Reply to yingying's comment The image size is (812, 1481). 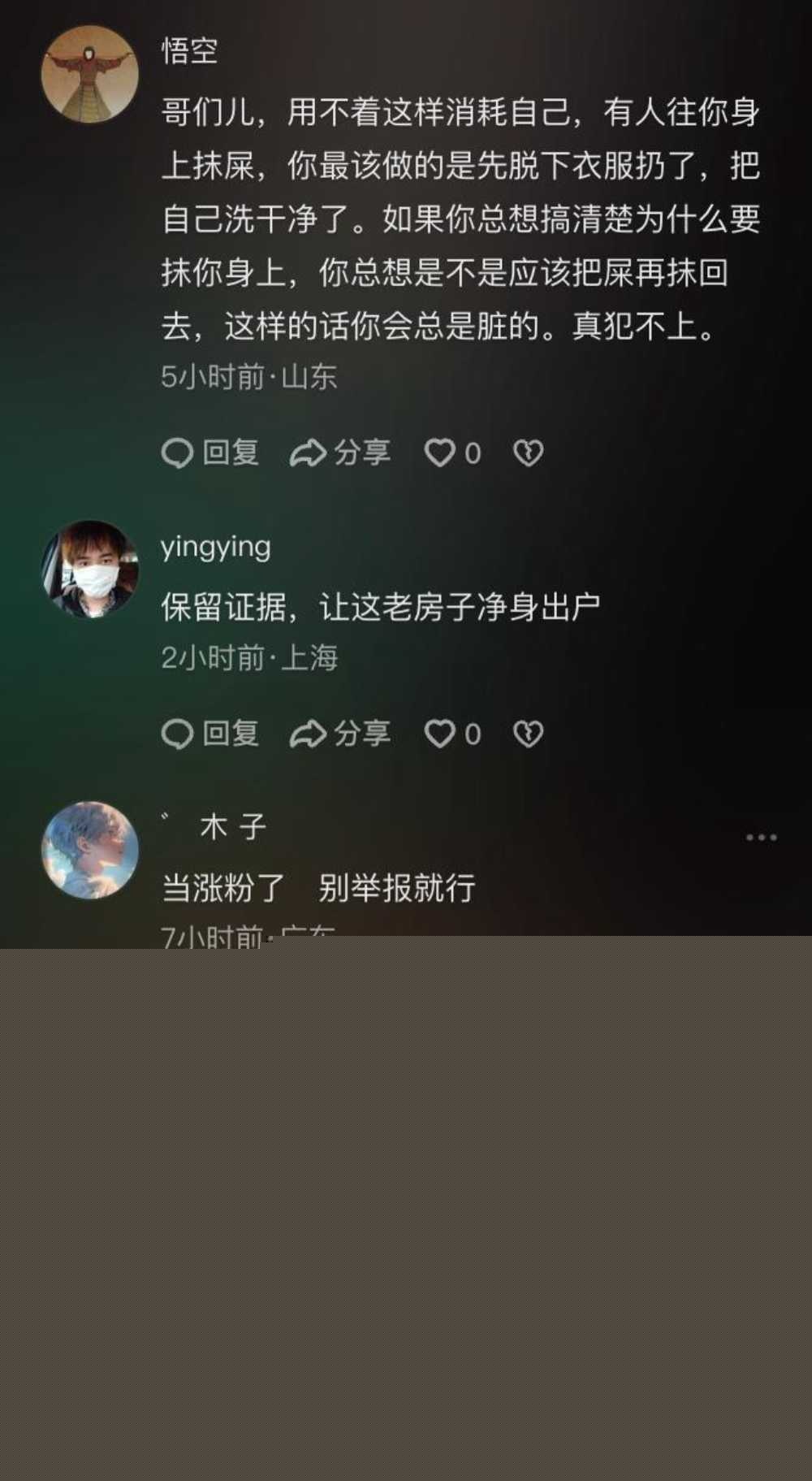[210, 734]
